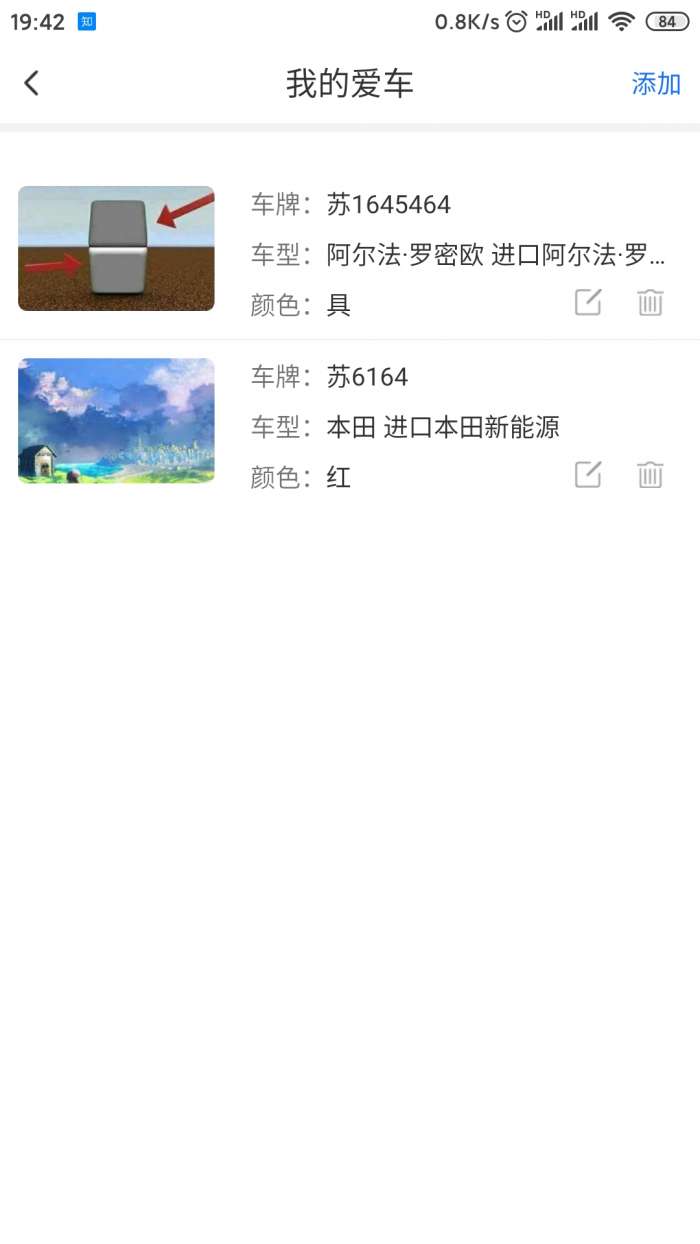Edit the car with plate 苏6164
The image size is (700, 1244).
pos(588,474)
